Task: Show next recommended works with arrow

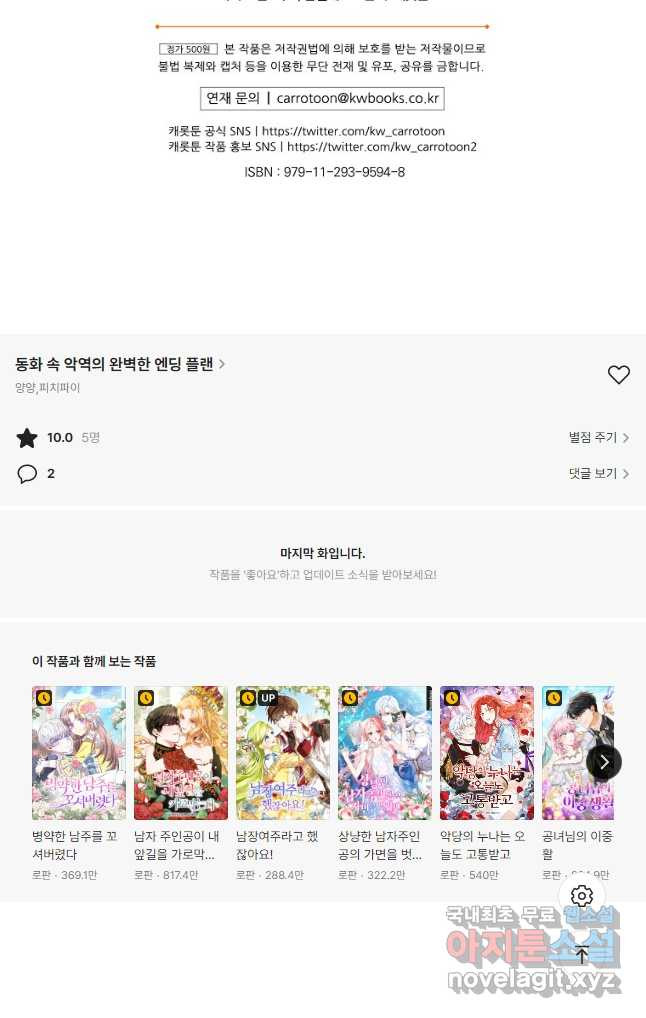Action: click(x=604, y=762)
